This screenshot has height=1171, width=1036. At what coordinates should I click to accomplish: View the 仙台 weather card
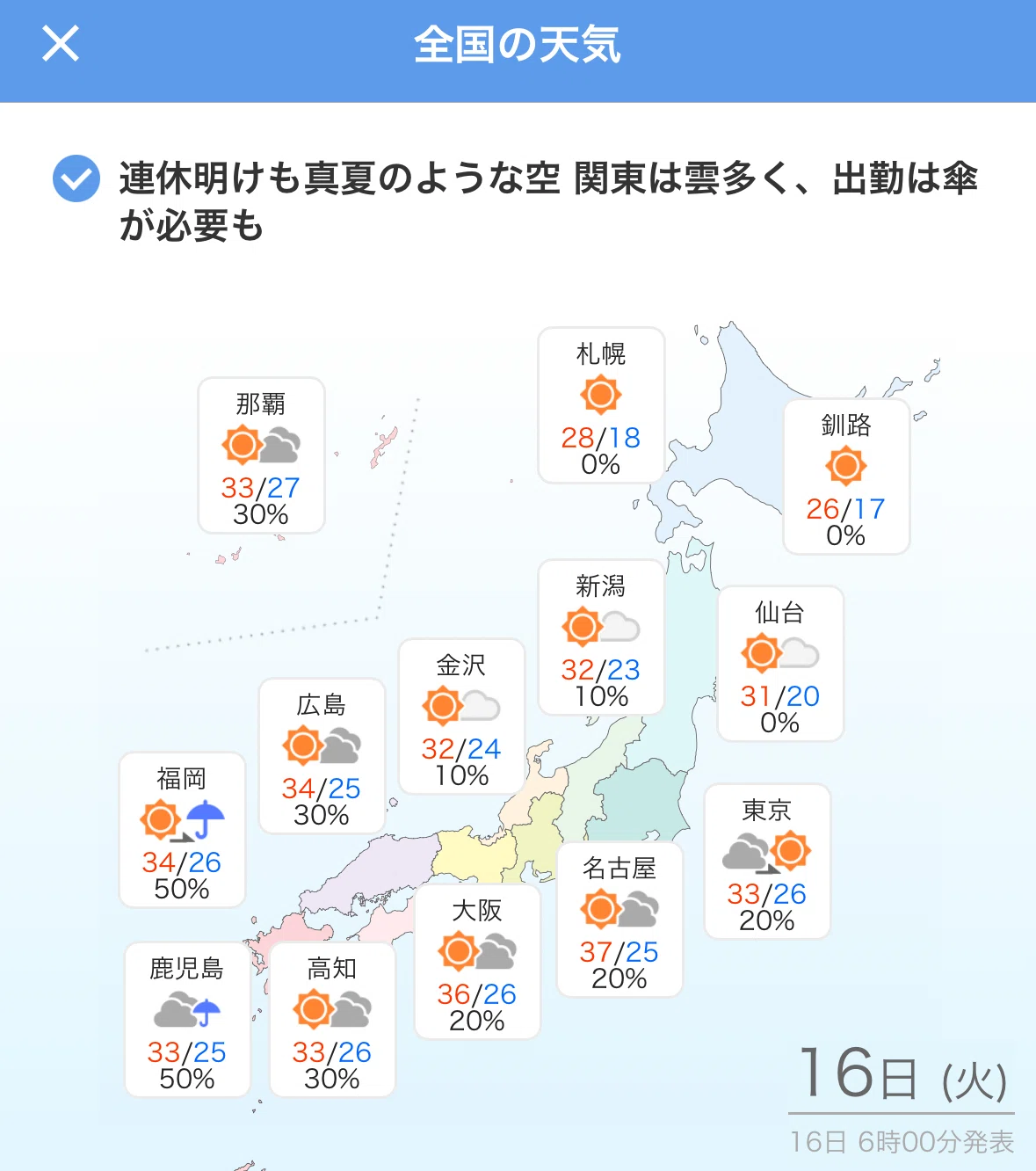(780, 664)
